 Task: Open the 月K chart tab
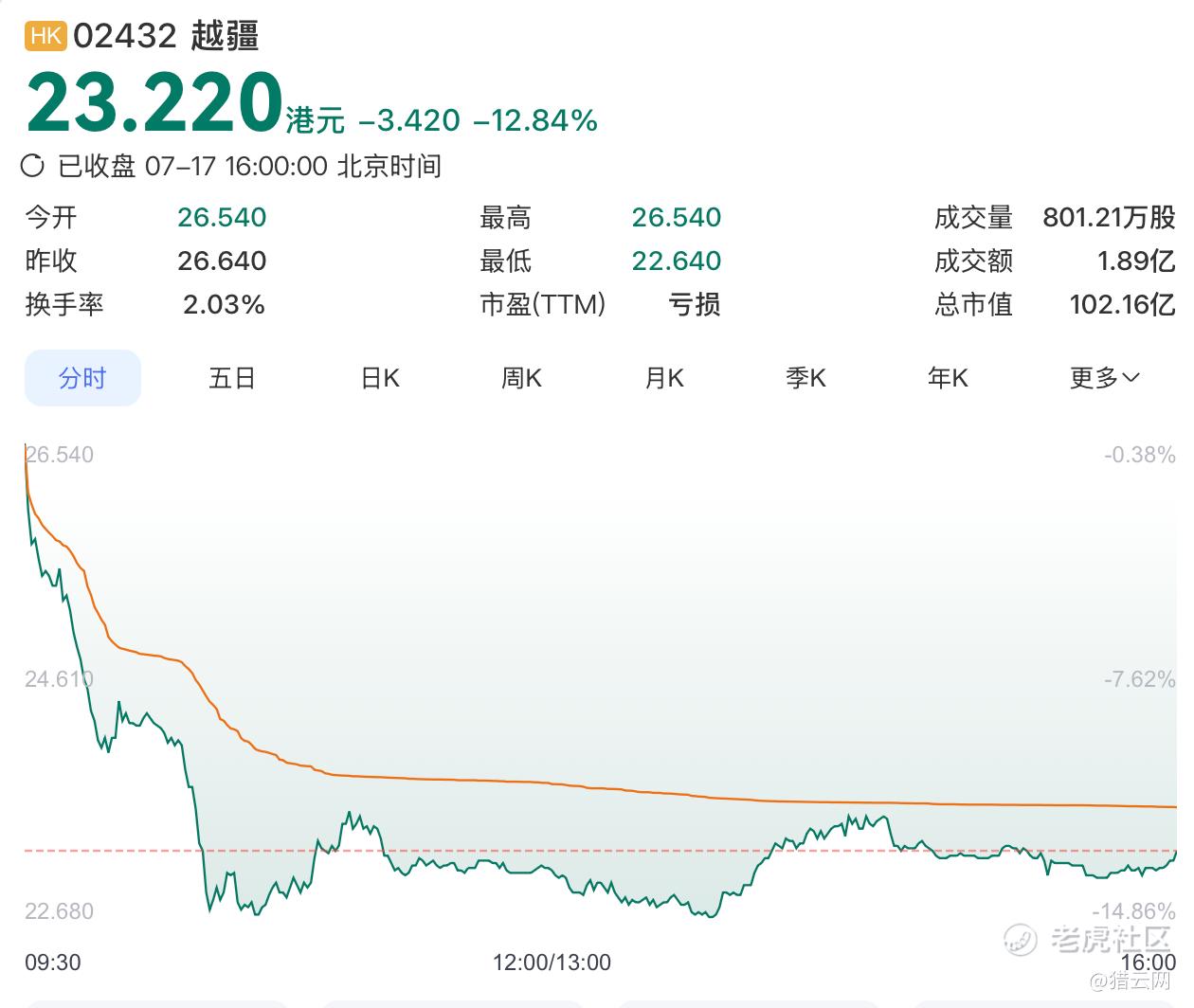664,378
